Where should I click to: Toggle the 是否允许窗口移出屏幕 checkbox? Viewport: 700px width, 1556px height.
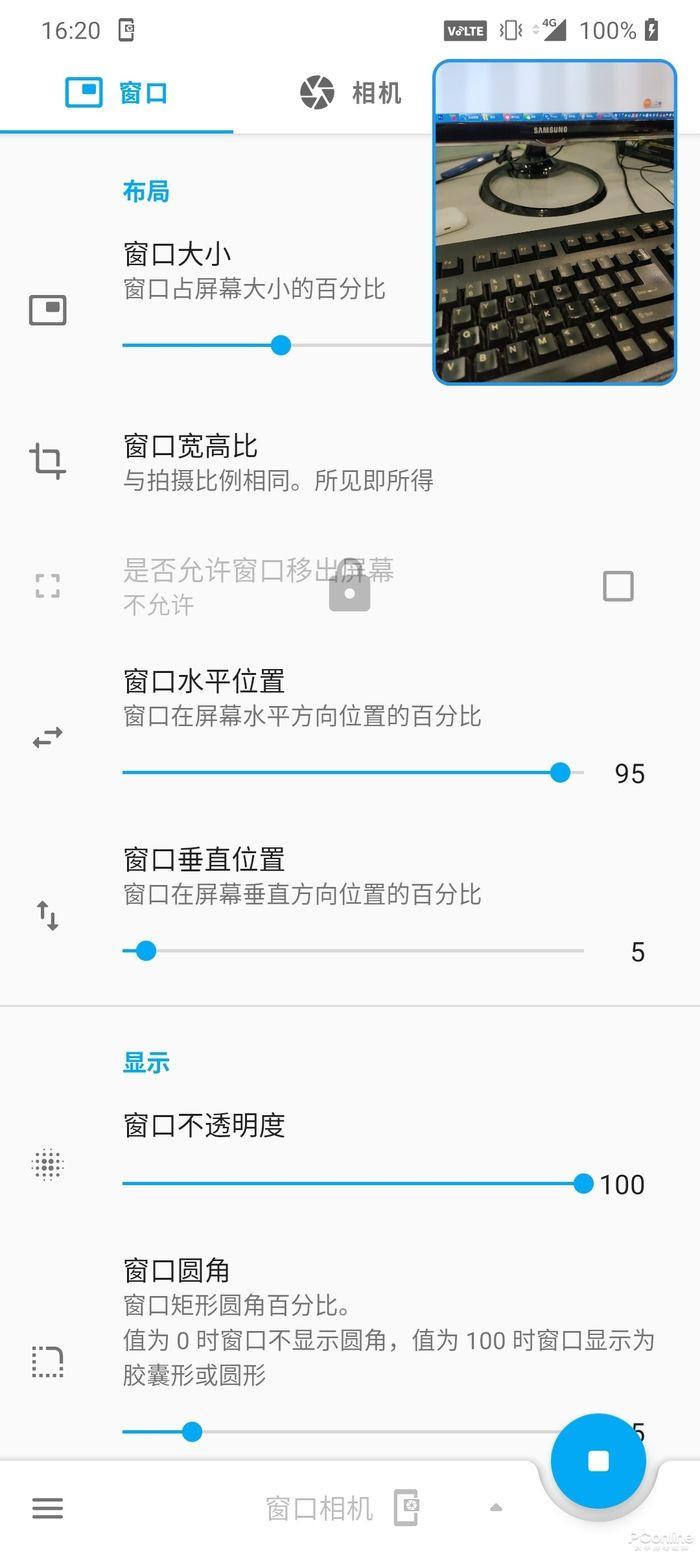618,586
